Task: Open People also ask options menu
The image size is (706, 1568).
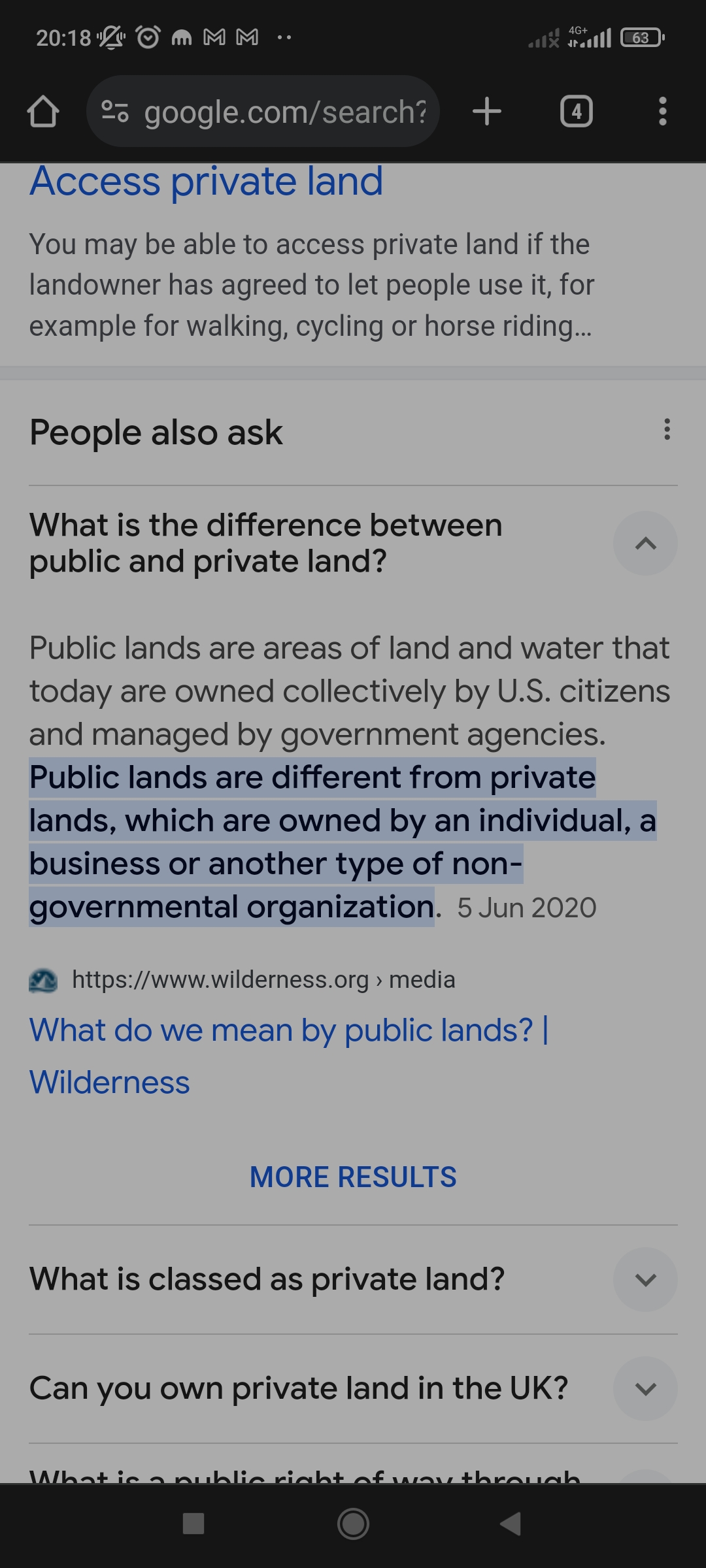Action: [x=667, y=430]
